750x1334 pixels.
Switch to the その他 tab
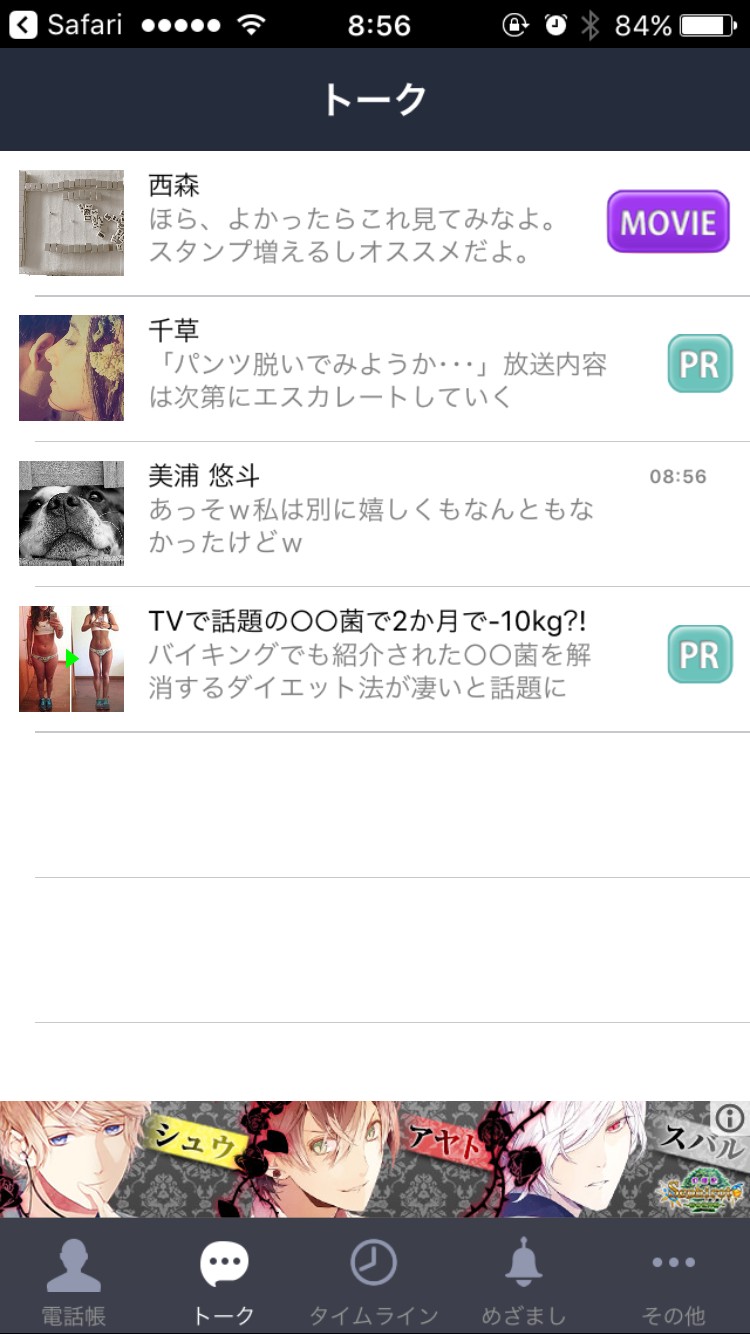[673, 1282]
